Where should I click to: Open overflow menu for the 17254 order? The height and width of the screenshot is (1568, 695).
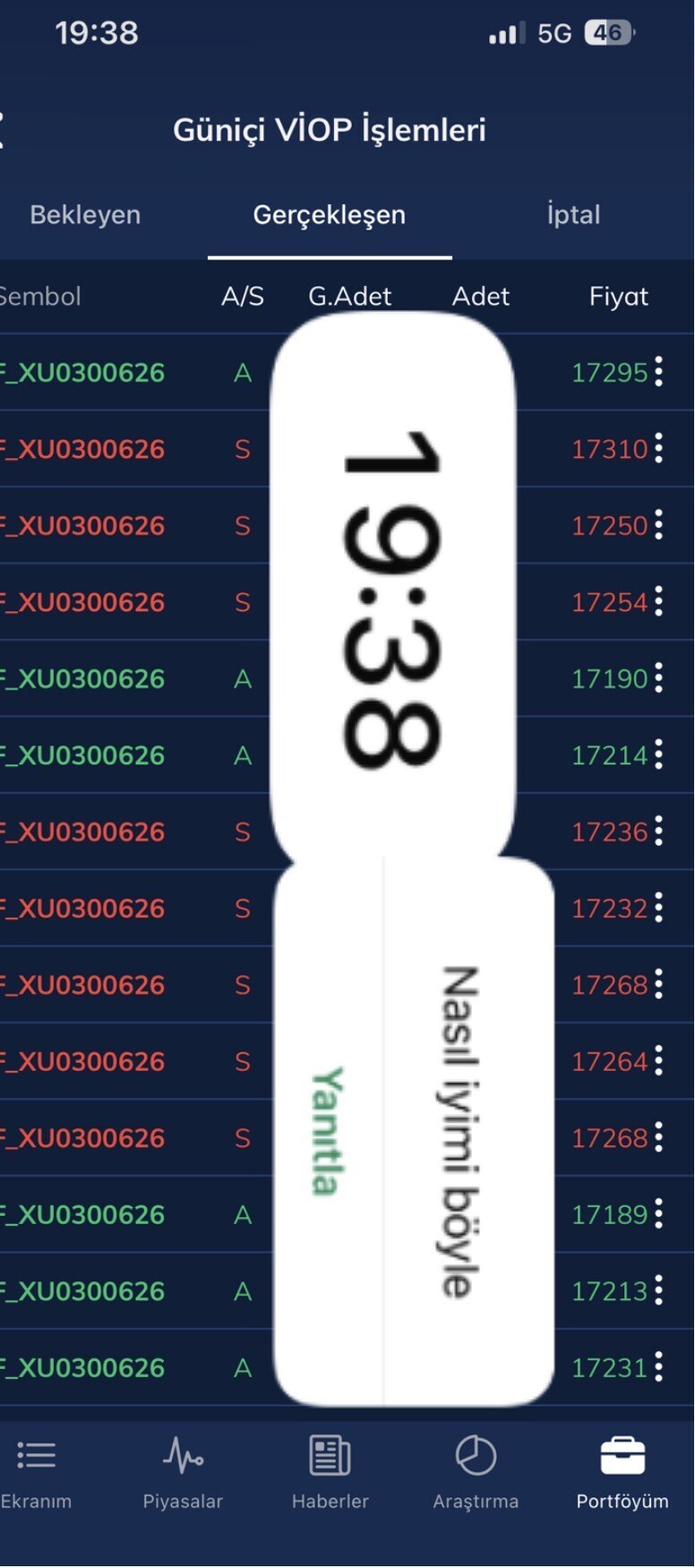[x=659, y=601]
